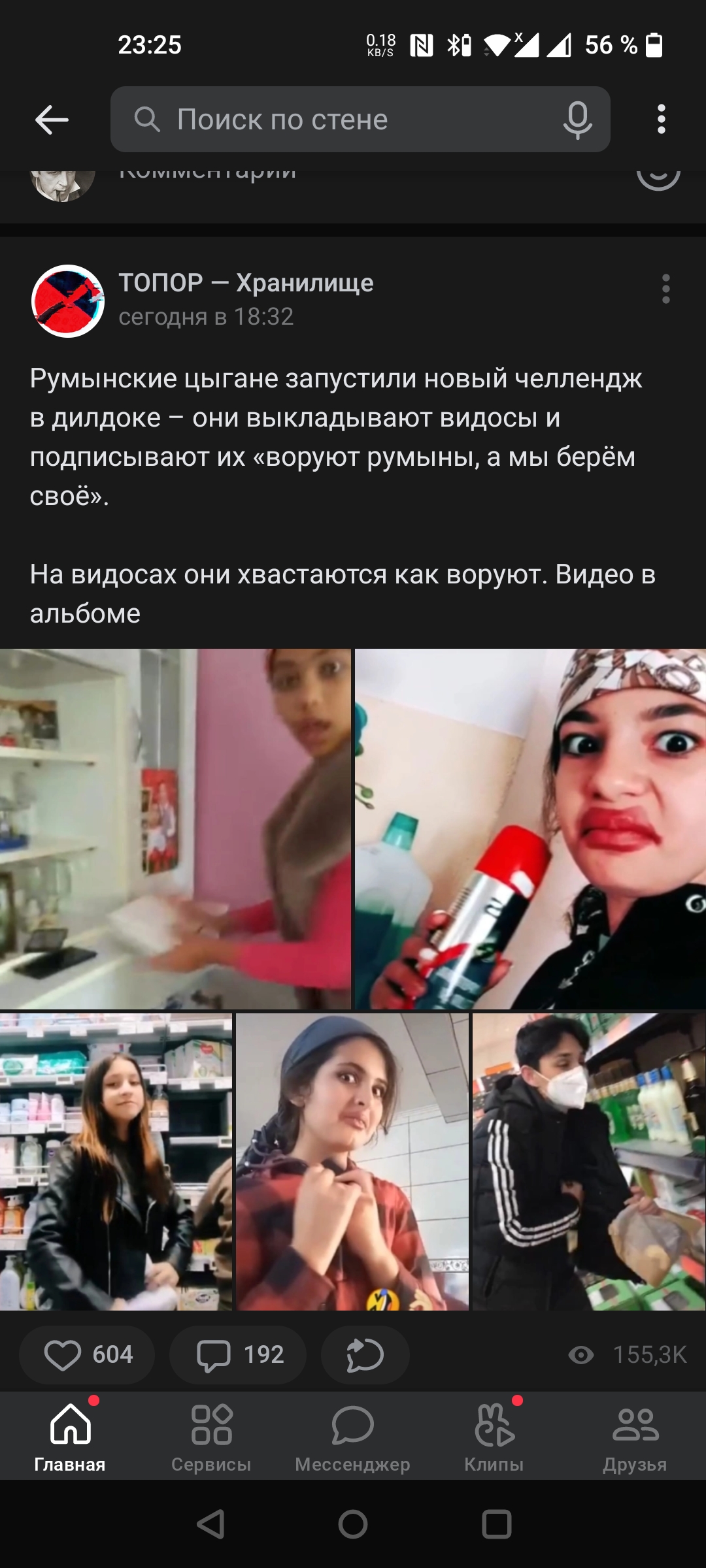Open the ТОПОР — Хранилище community page

click(245, 283)
